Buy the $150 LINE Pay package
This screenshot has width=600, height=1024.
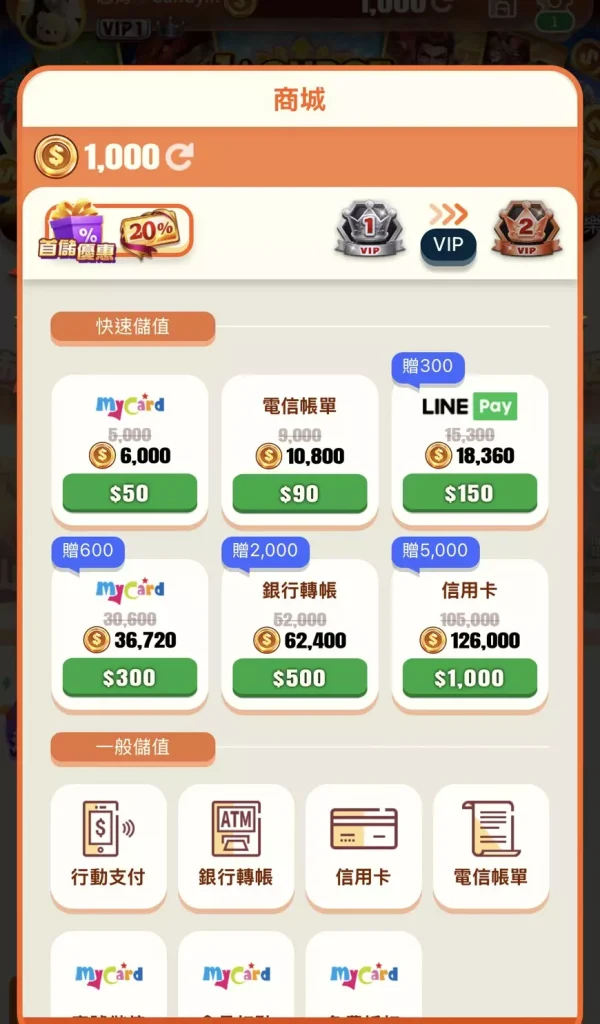[x=469, y=494]
